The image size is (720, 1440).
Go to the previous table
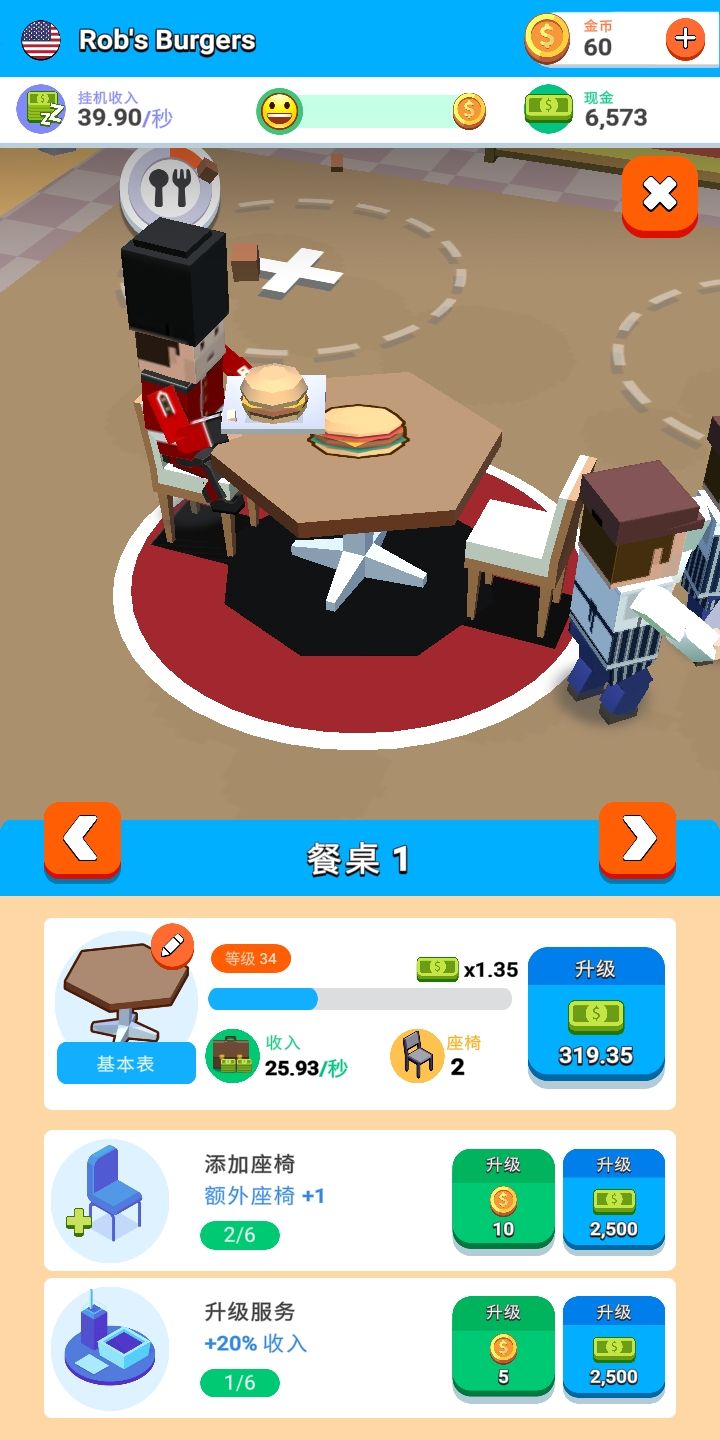82,841
